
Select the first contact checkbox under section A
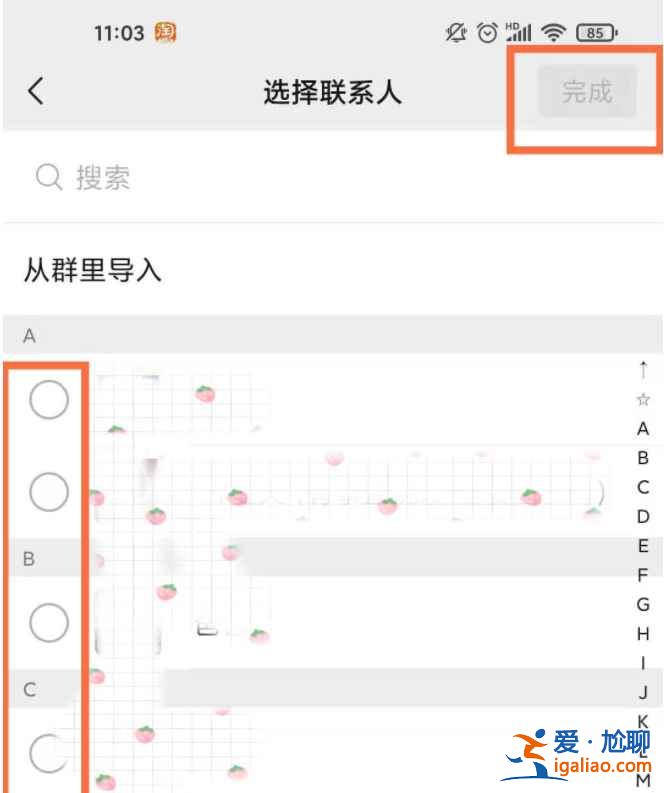(48, 400)
